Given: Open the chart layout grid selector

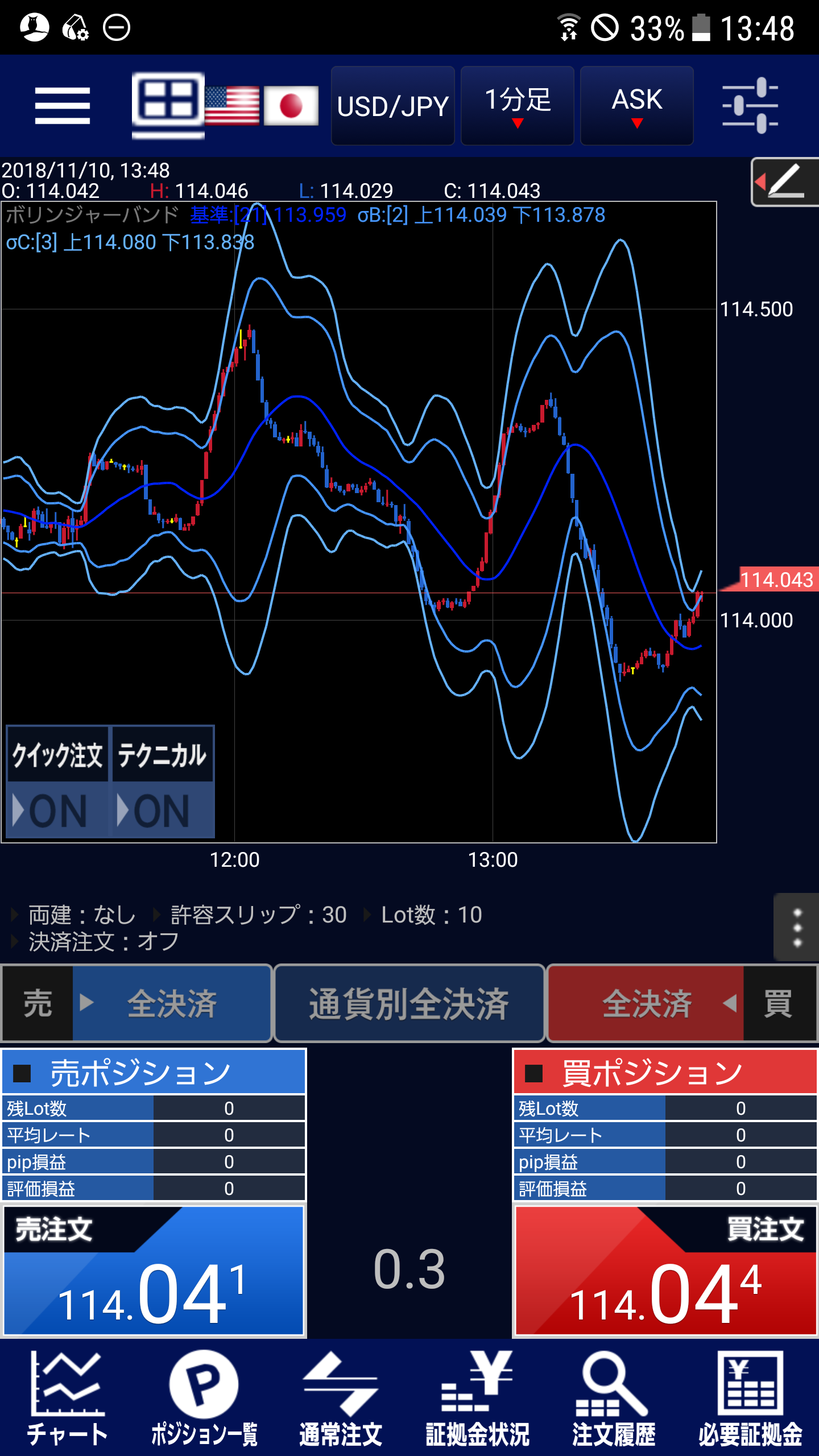Looking at the screenshot, I should point(168,106).
